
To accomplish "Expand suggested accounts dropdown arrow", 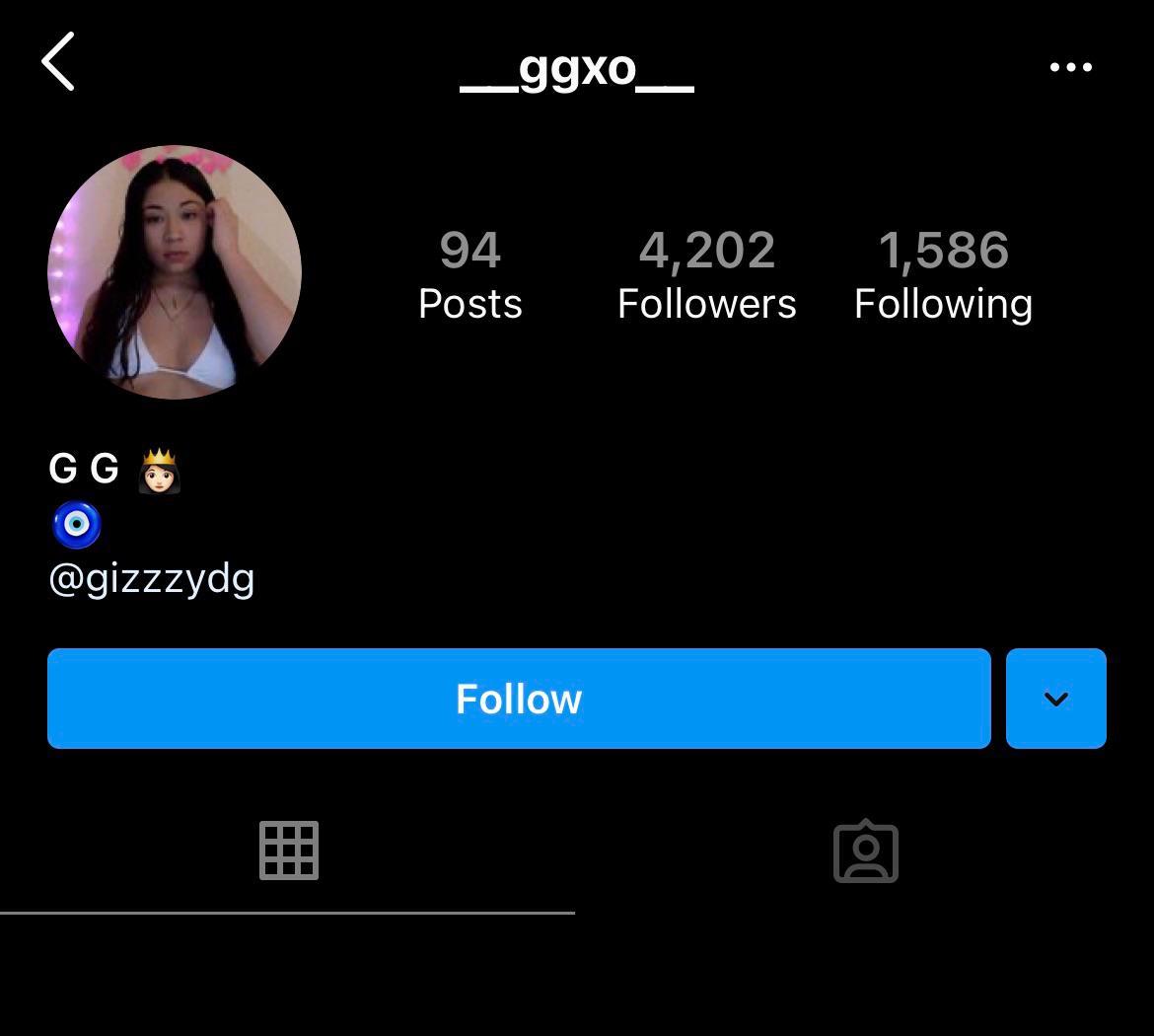I will (x=1055, y=699).
